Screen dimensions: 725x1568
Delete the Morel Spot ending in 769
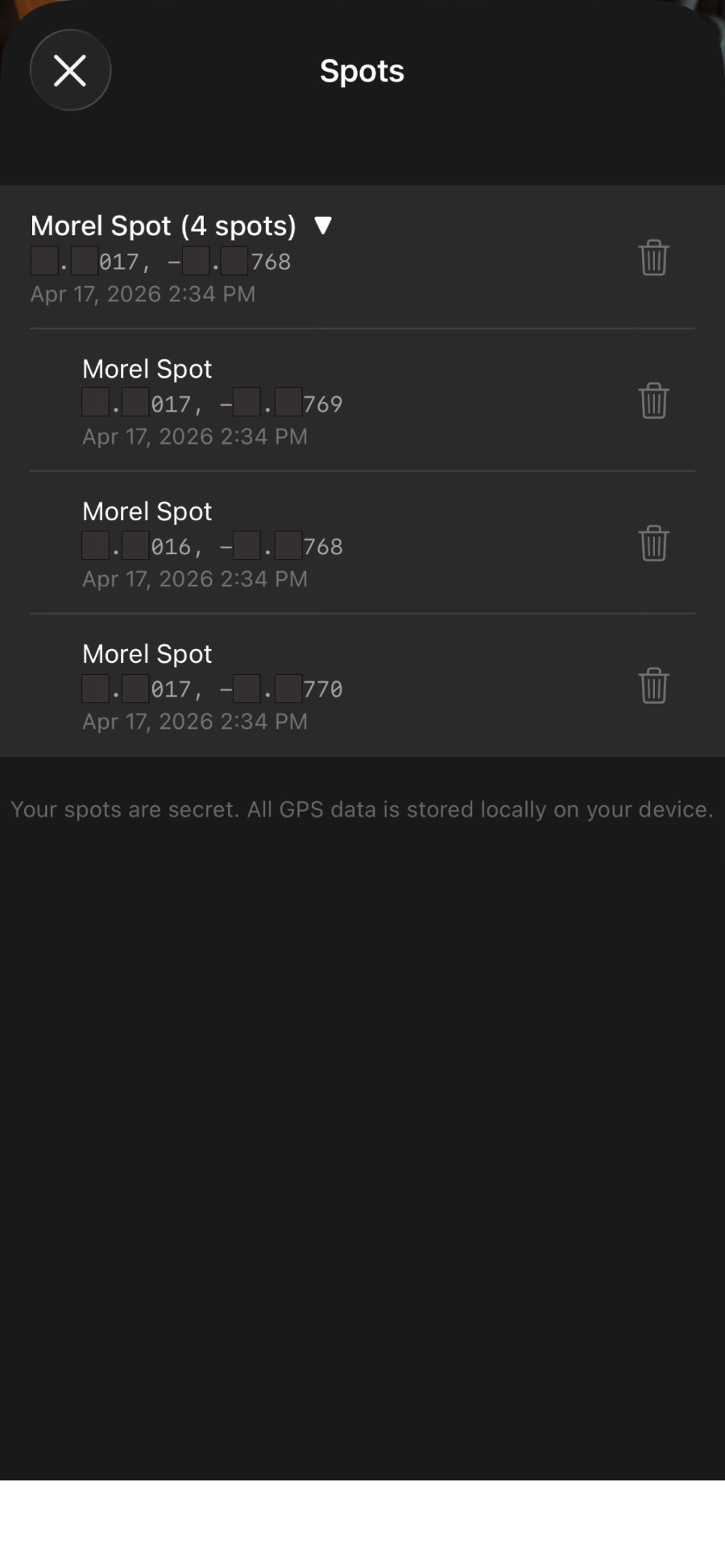(653, 400)
